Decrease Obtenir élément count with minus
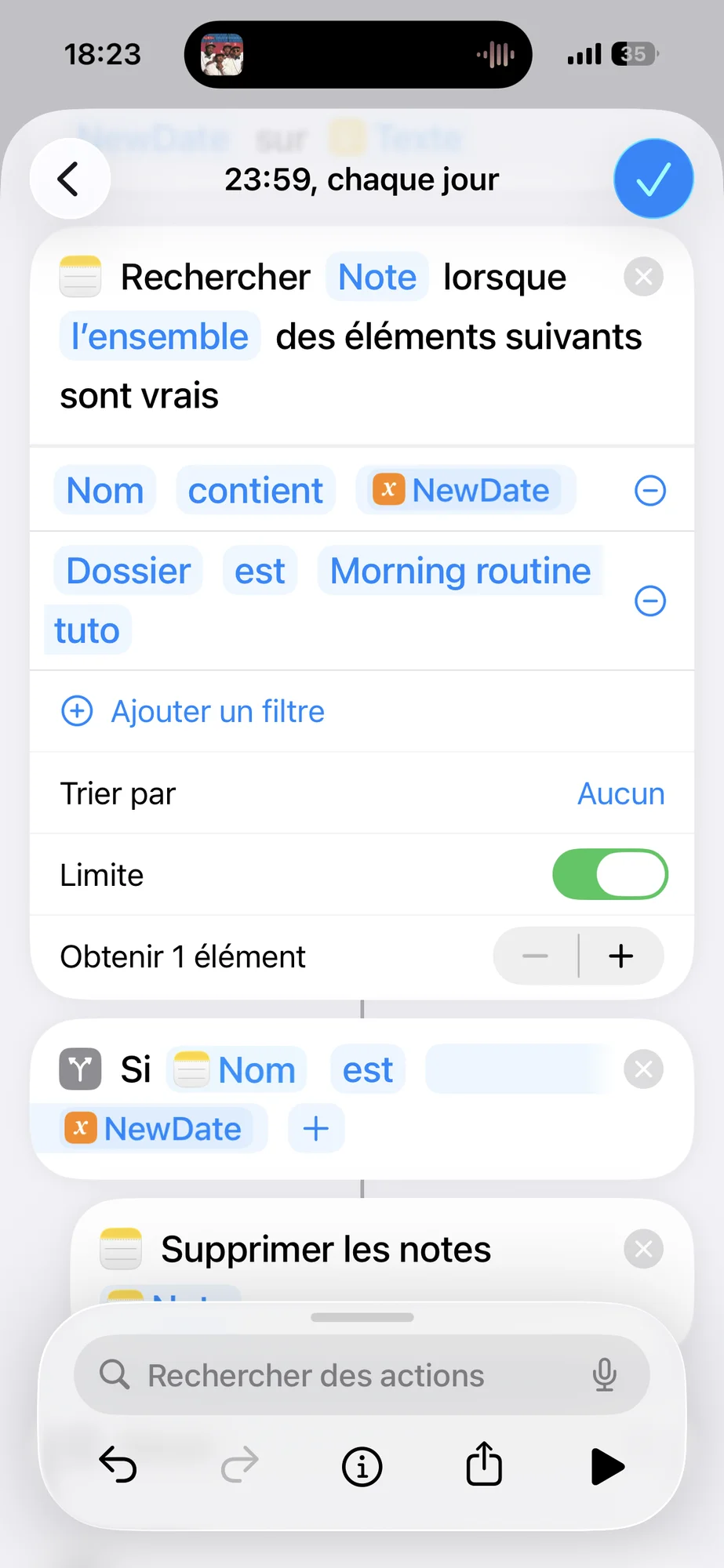 [x=536, y=956]
